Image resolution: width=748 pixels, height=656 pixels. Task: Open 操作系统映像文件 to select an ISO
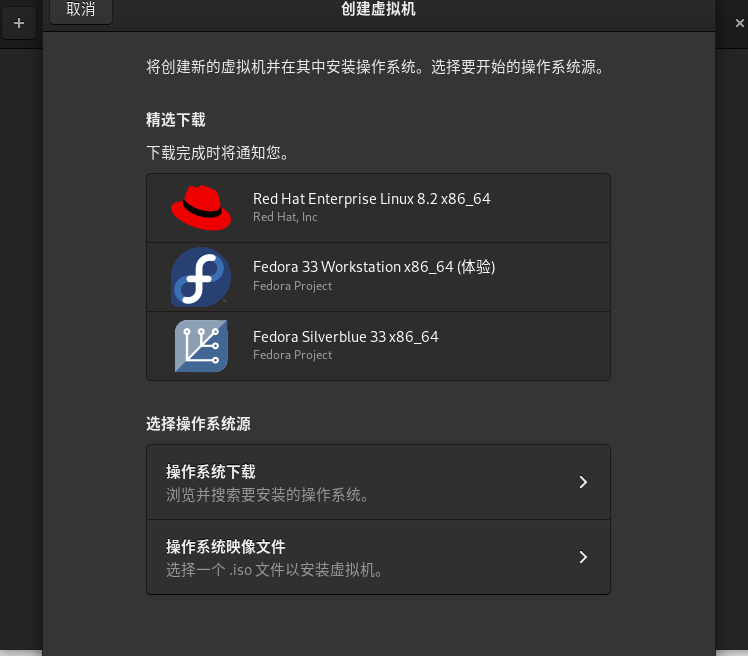(x=378, y=557)
